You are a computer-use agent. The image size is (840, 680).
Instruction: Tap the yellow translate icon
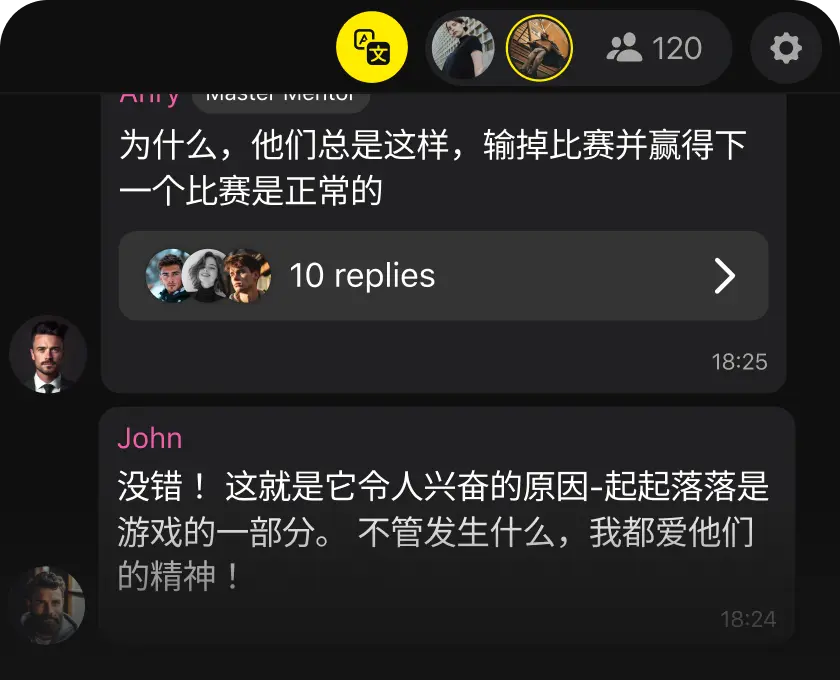click(x=371, y=48)
